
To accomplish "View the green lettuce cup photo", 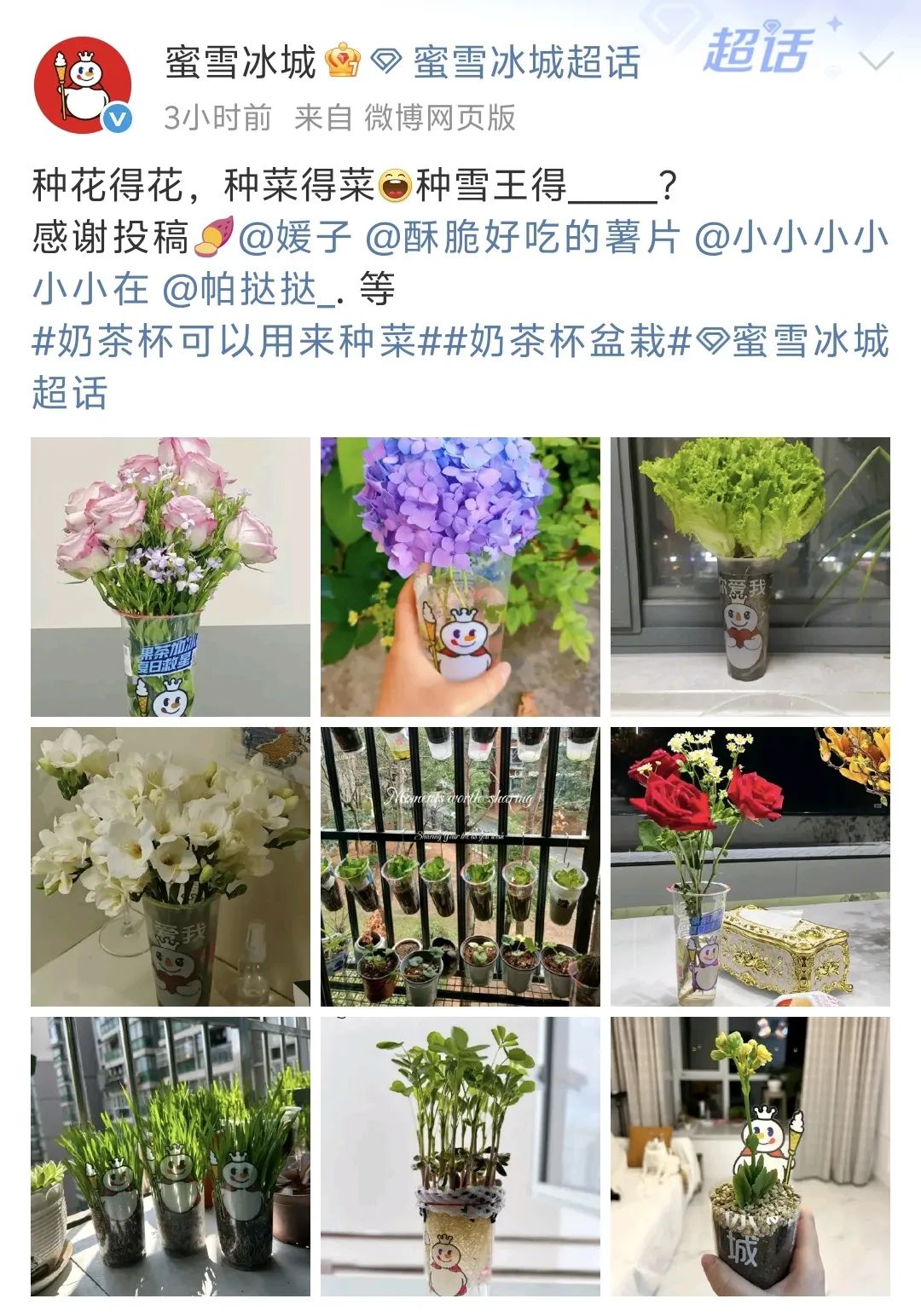I will [750, 577].
